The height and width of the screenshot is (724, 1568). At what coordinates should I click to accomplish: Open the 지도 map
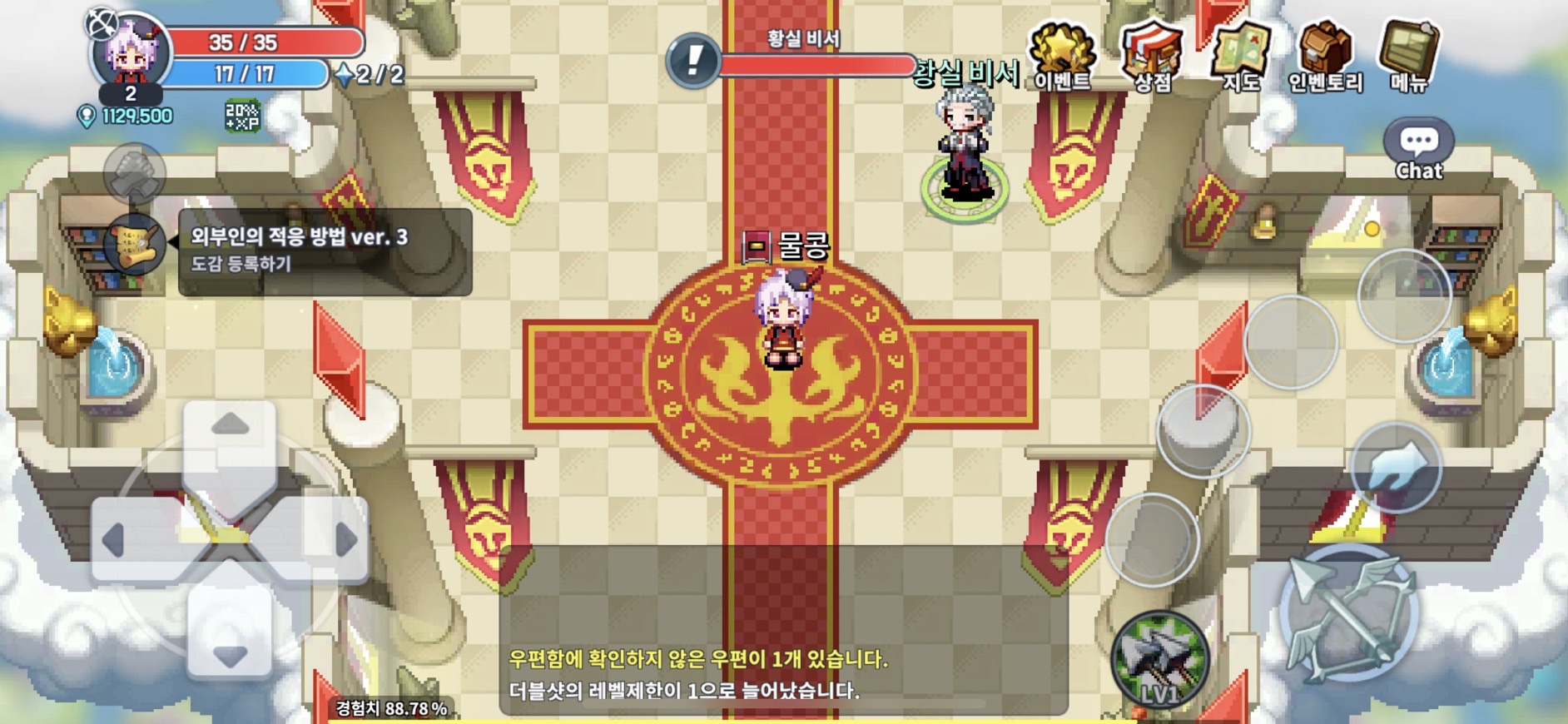pos(1240,57)
